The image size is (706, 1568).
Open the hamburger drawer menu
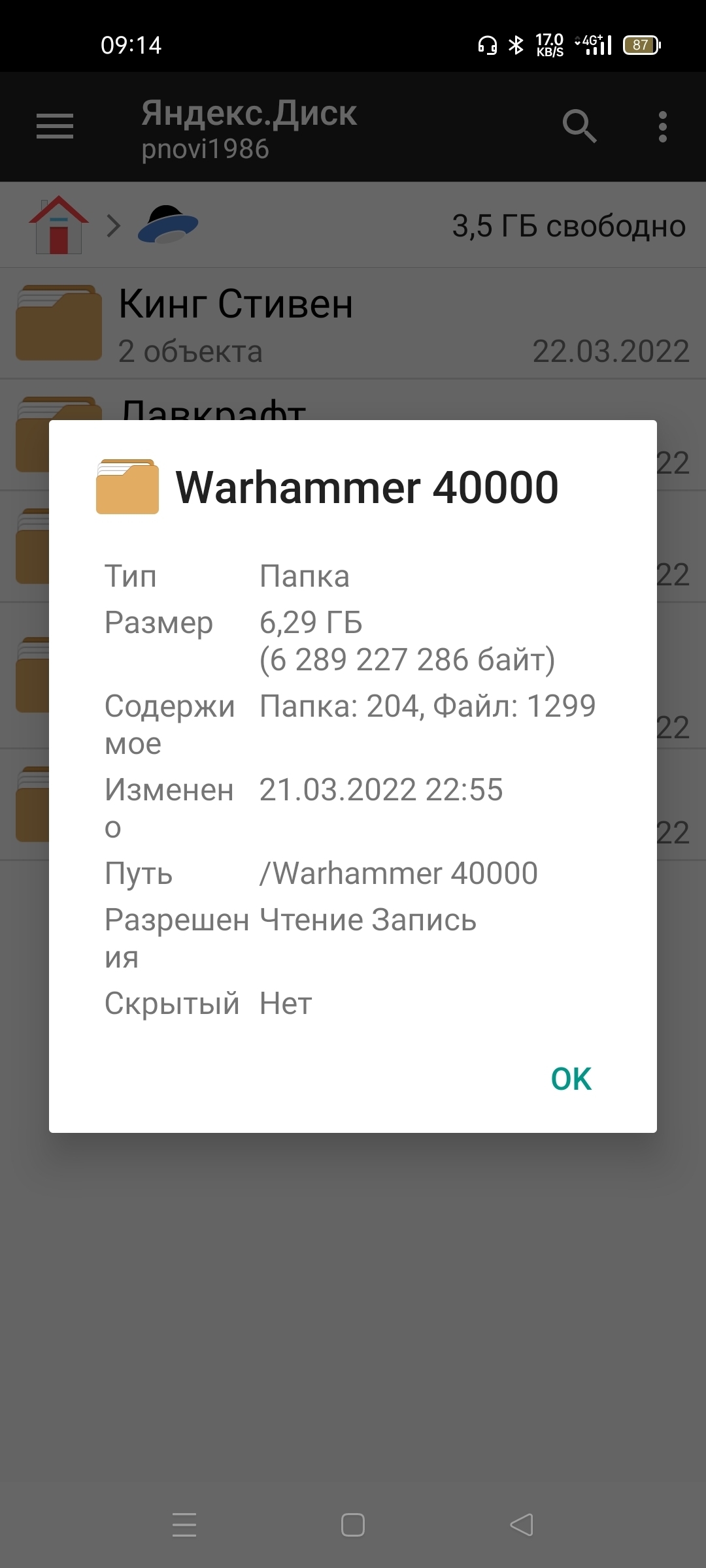[x=55, y=126]
